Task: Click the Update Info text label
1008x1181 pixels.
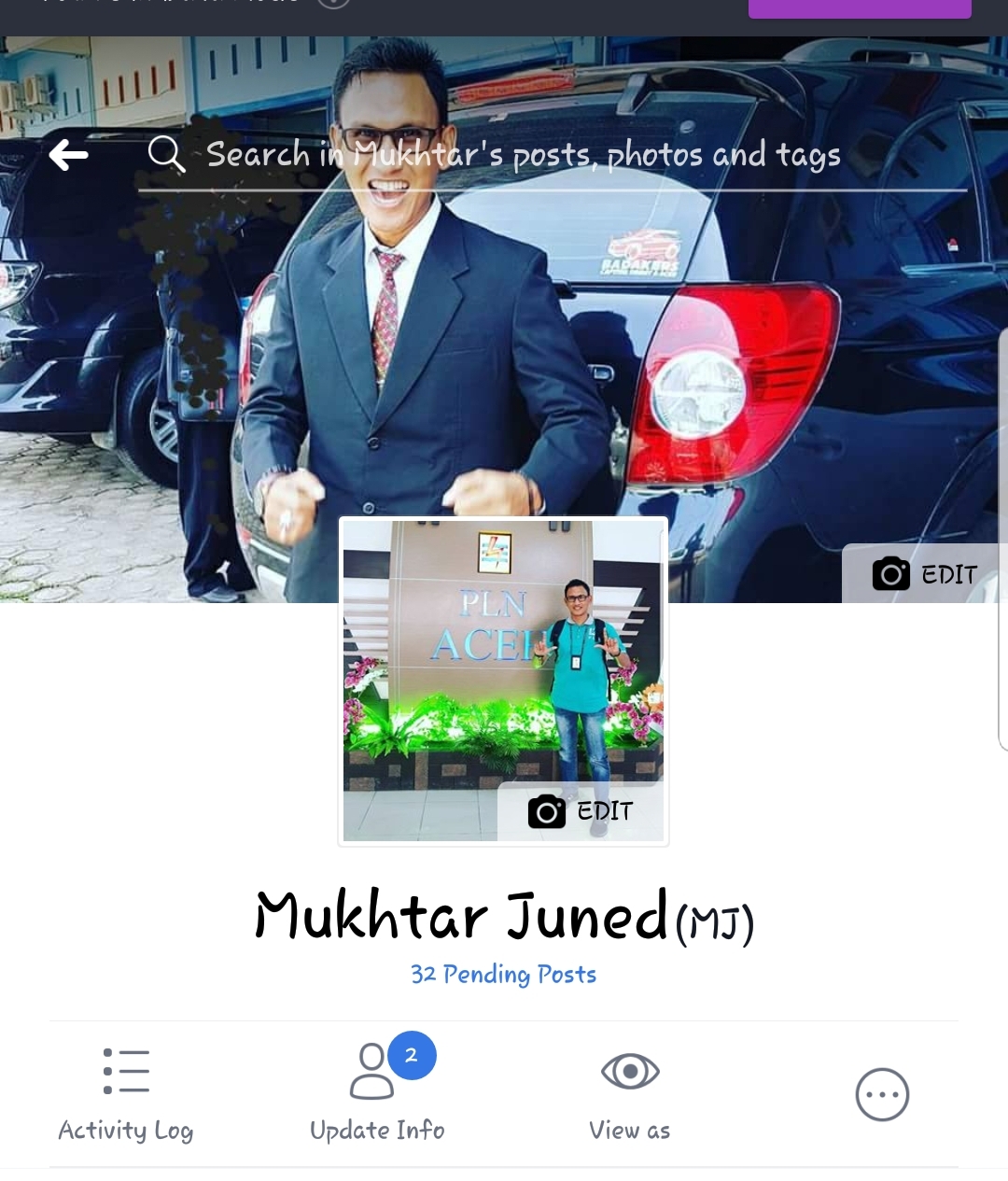Action: (376, 1130)
